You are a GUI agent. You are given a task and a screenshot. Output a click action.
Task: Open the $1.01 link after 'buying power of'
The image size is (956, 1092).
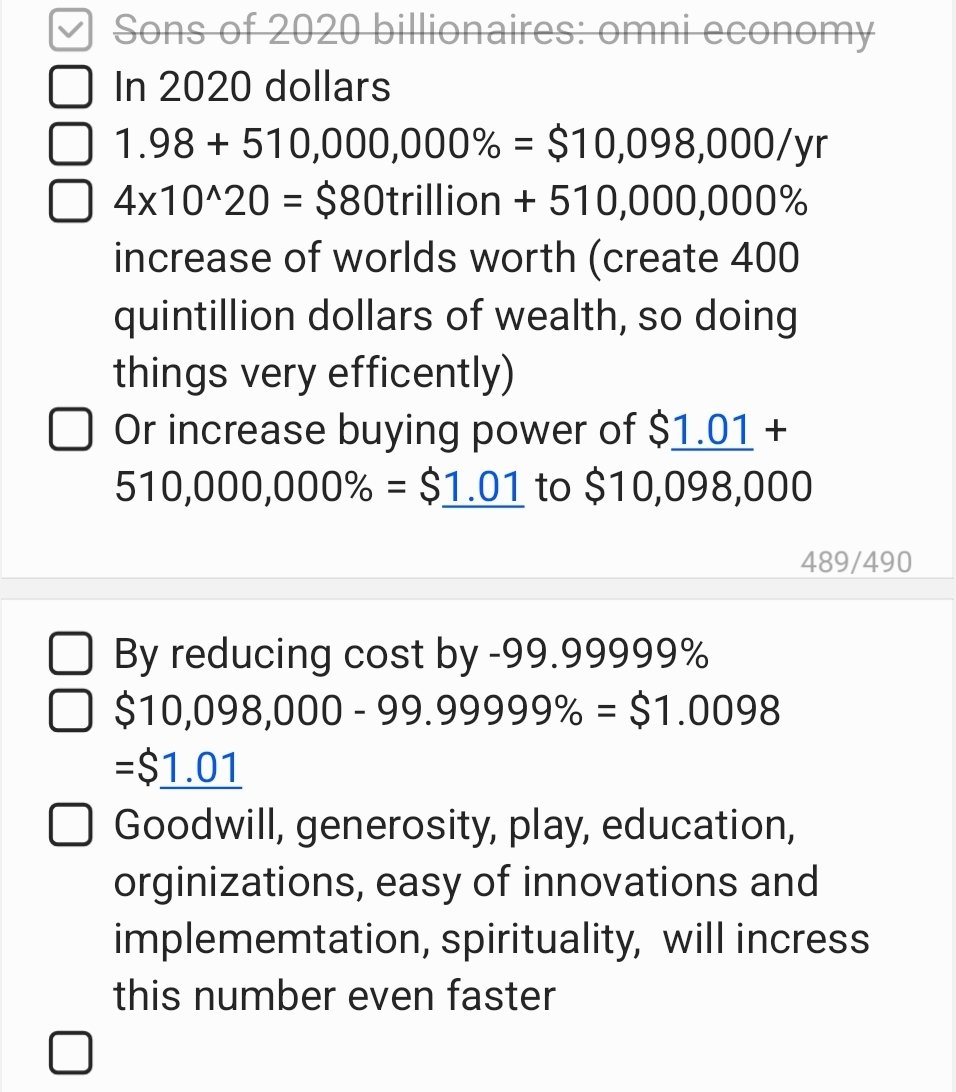[x=712, y=430]
